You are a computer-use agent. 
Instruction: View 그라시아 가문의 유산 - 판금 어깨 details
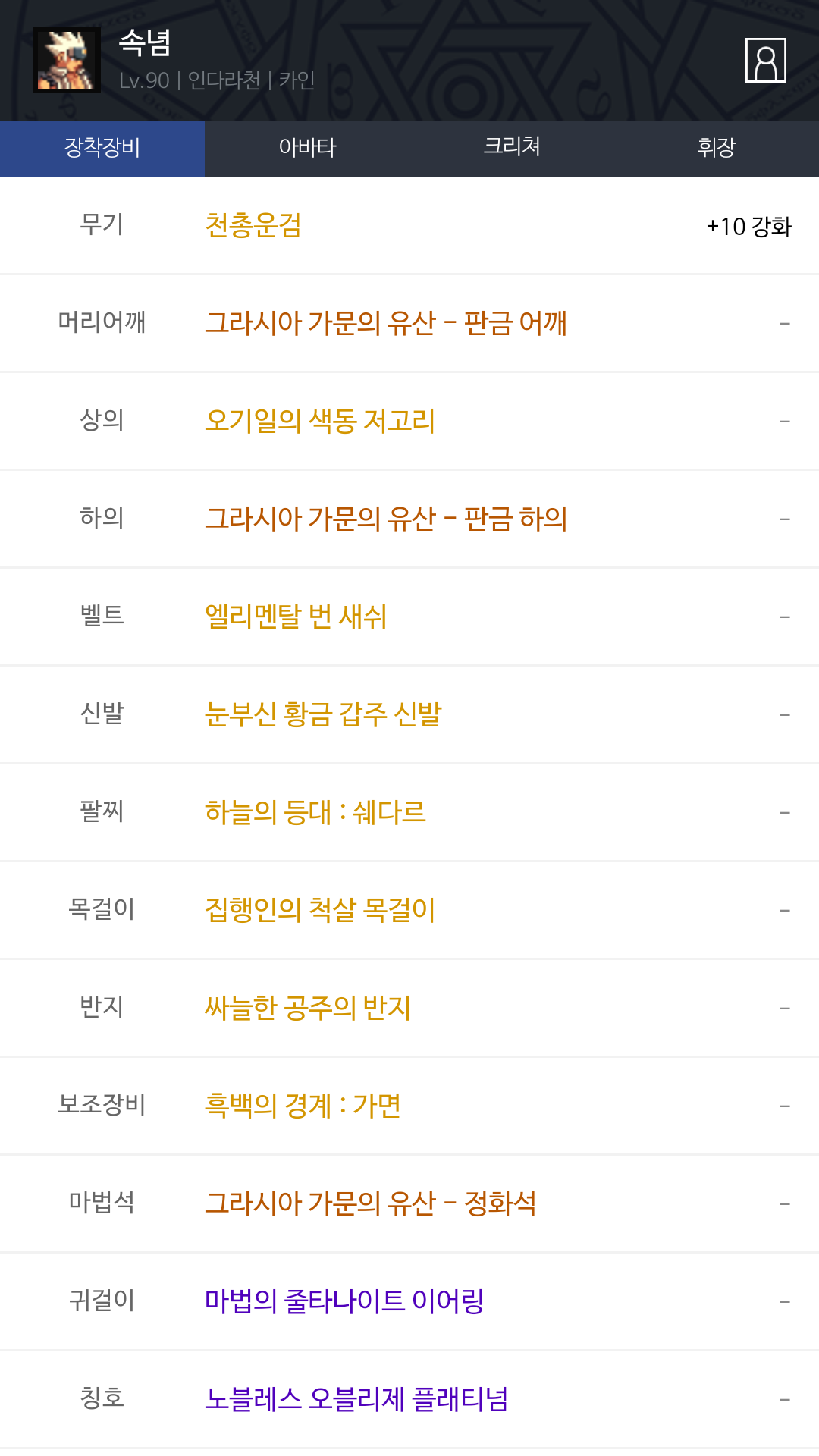pyautogui.click(x=386, y=324)
